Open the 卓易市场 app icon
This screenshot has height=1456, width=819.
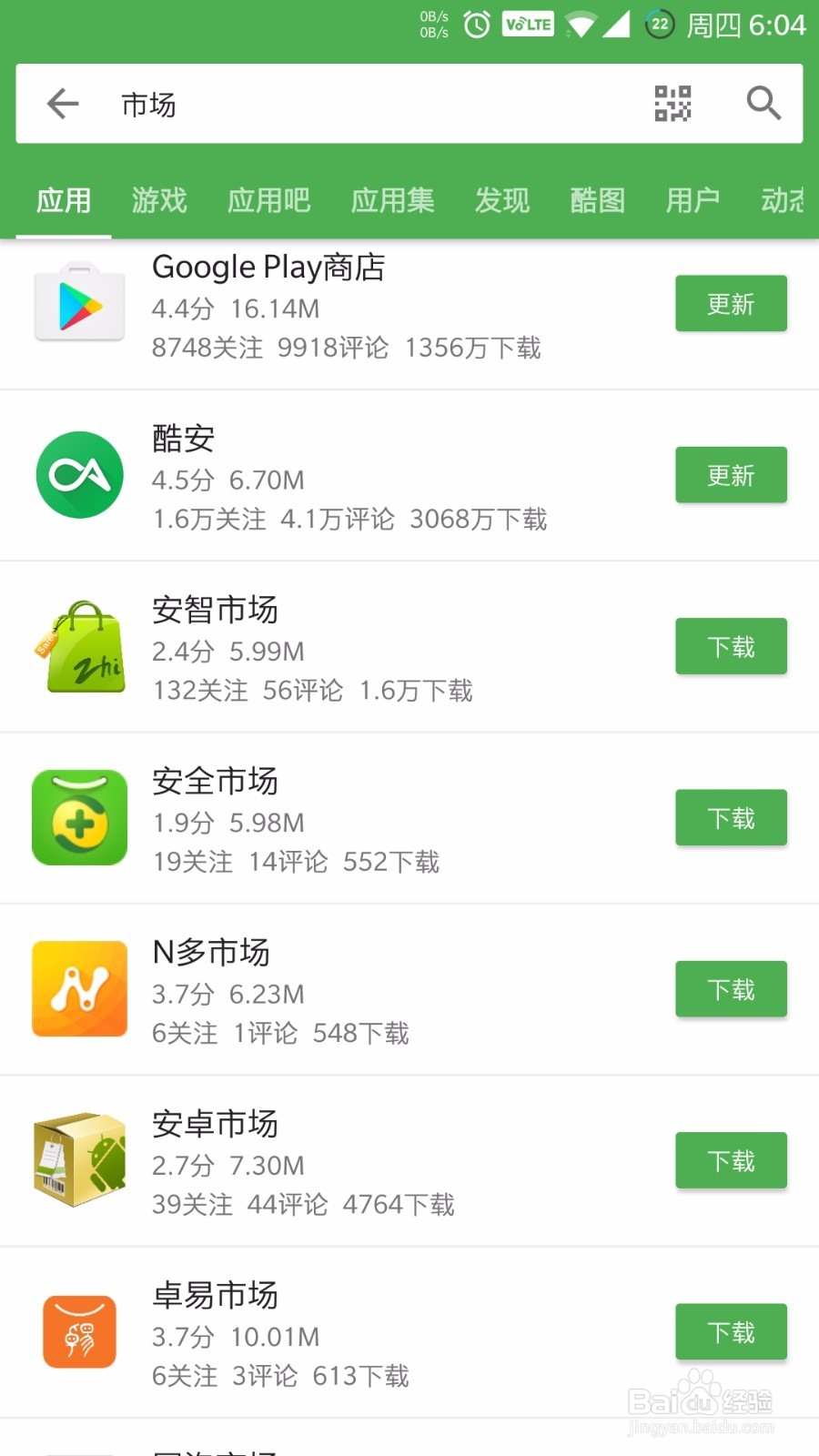(79, 1331)
